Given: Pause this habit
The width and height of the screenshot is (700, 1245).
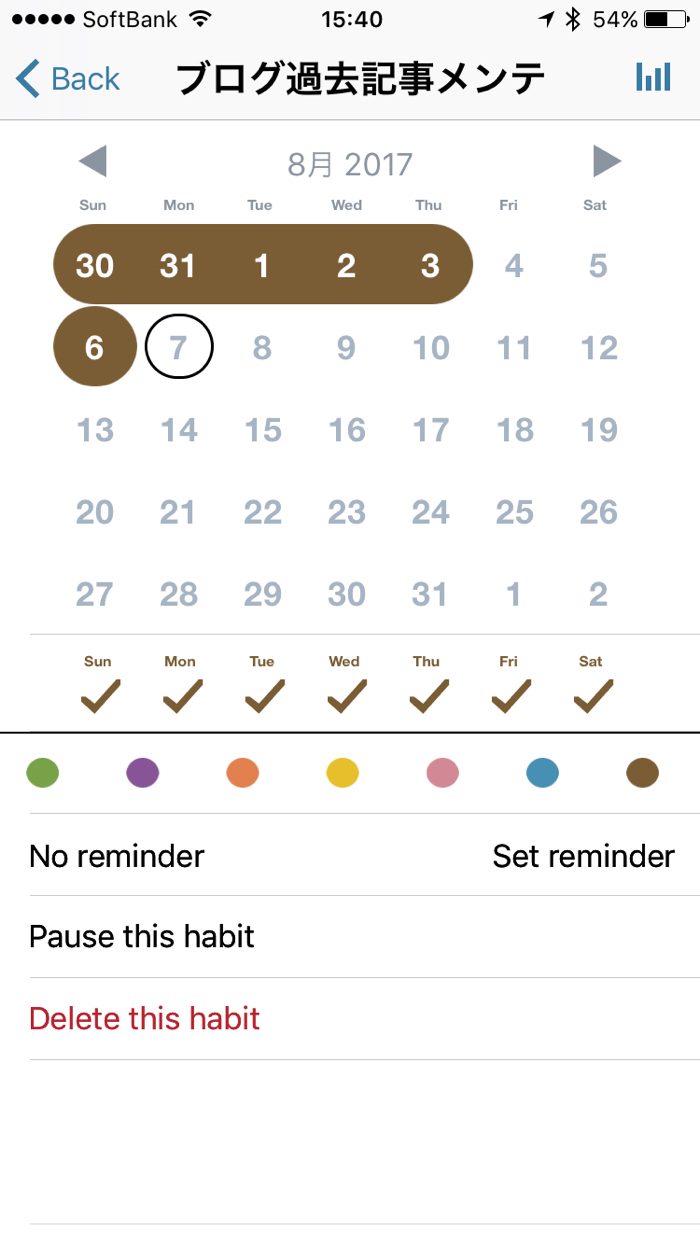Looking at the screenshot, I should click(x=142, y=937).
